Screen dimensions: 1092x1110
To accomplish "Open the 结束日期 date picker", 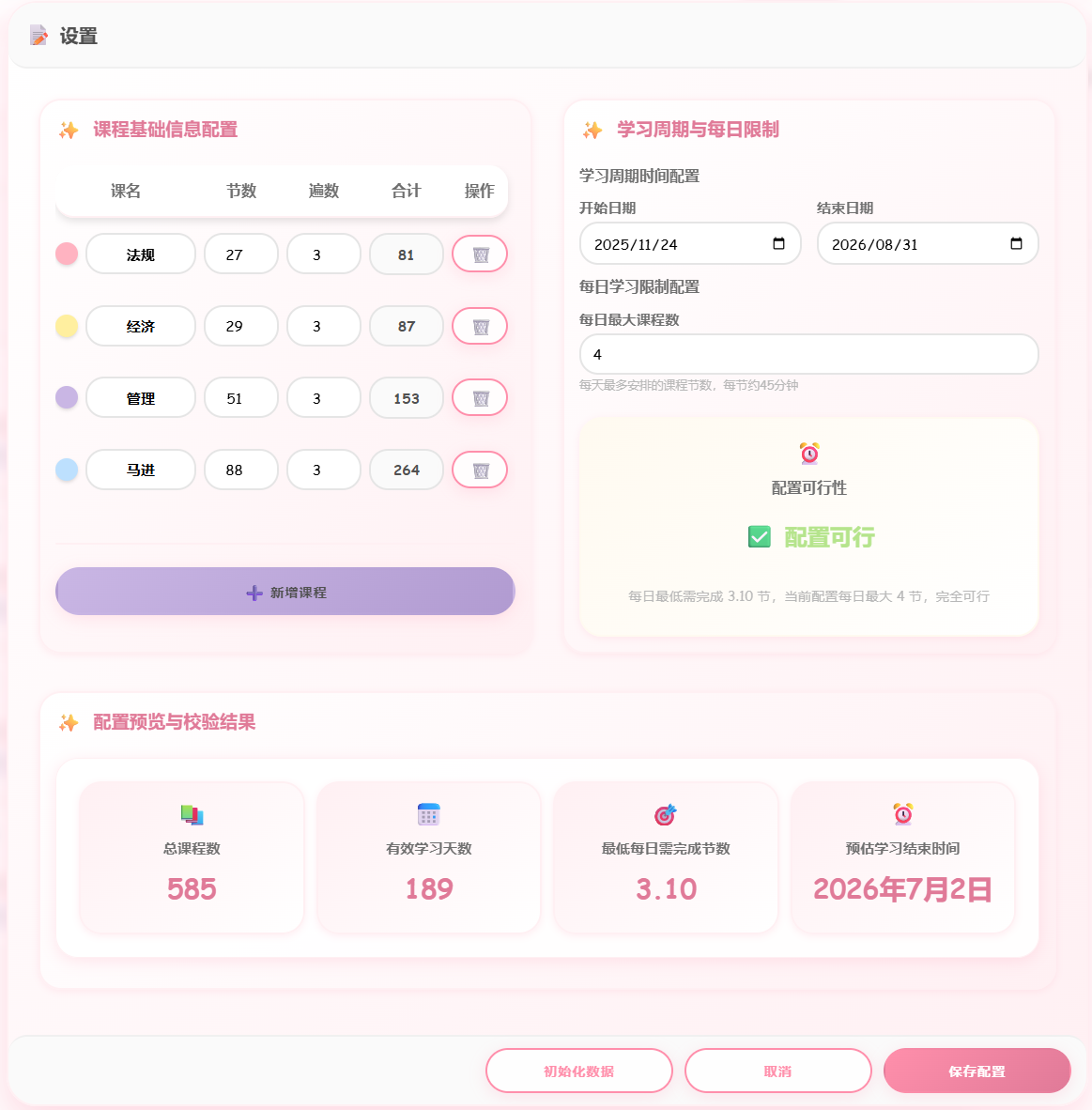I will [x=1016, y=244].
